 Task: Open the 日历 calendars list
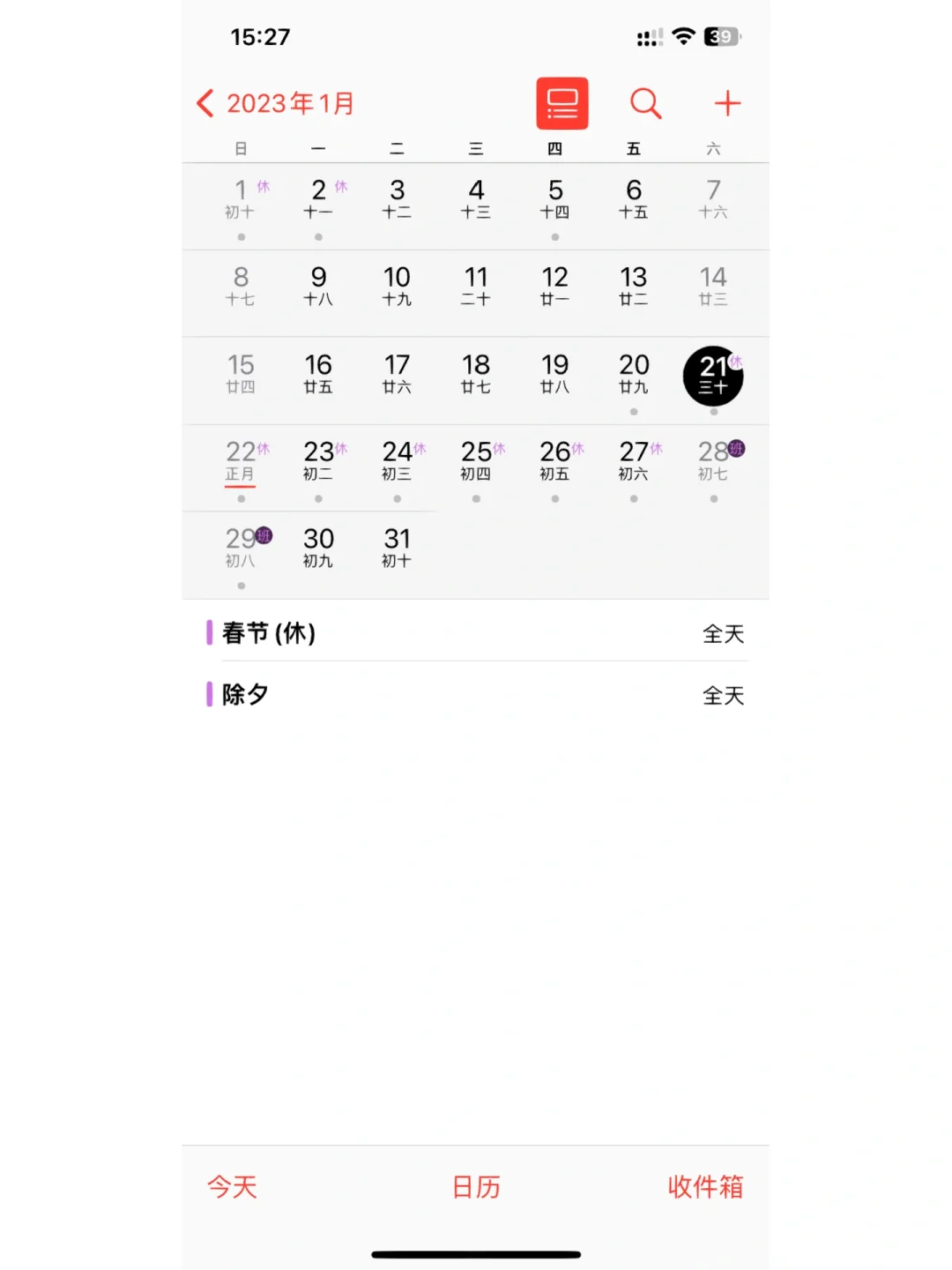pos(476,1187)
